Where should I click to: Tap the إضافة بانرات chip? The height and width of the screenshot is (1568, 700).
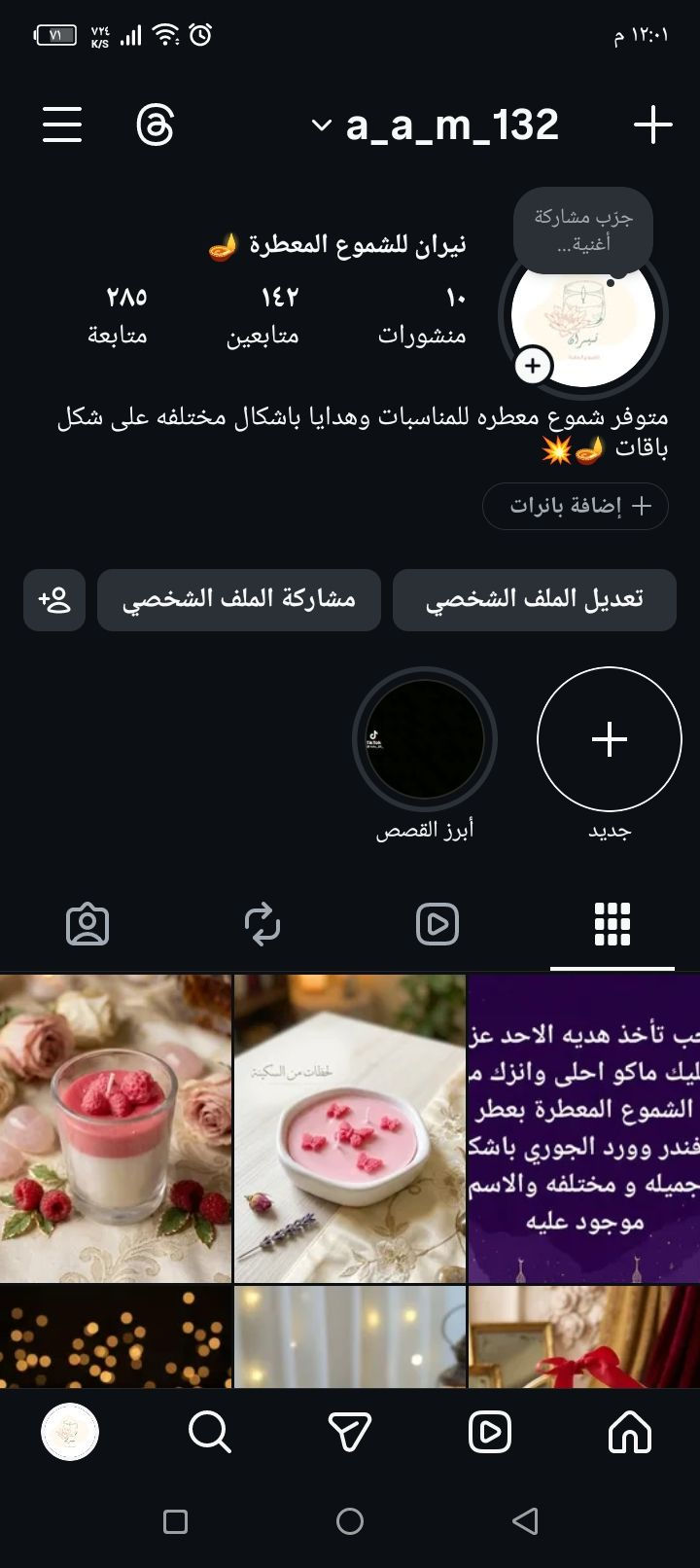click(x=576, y=506)
